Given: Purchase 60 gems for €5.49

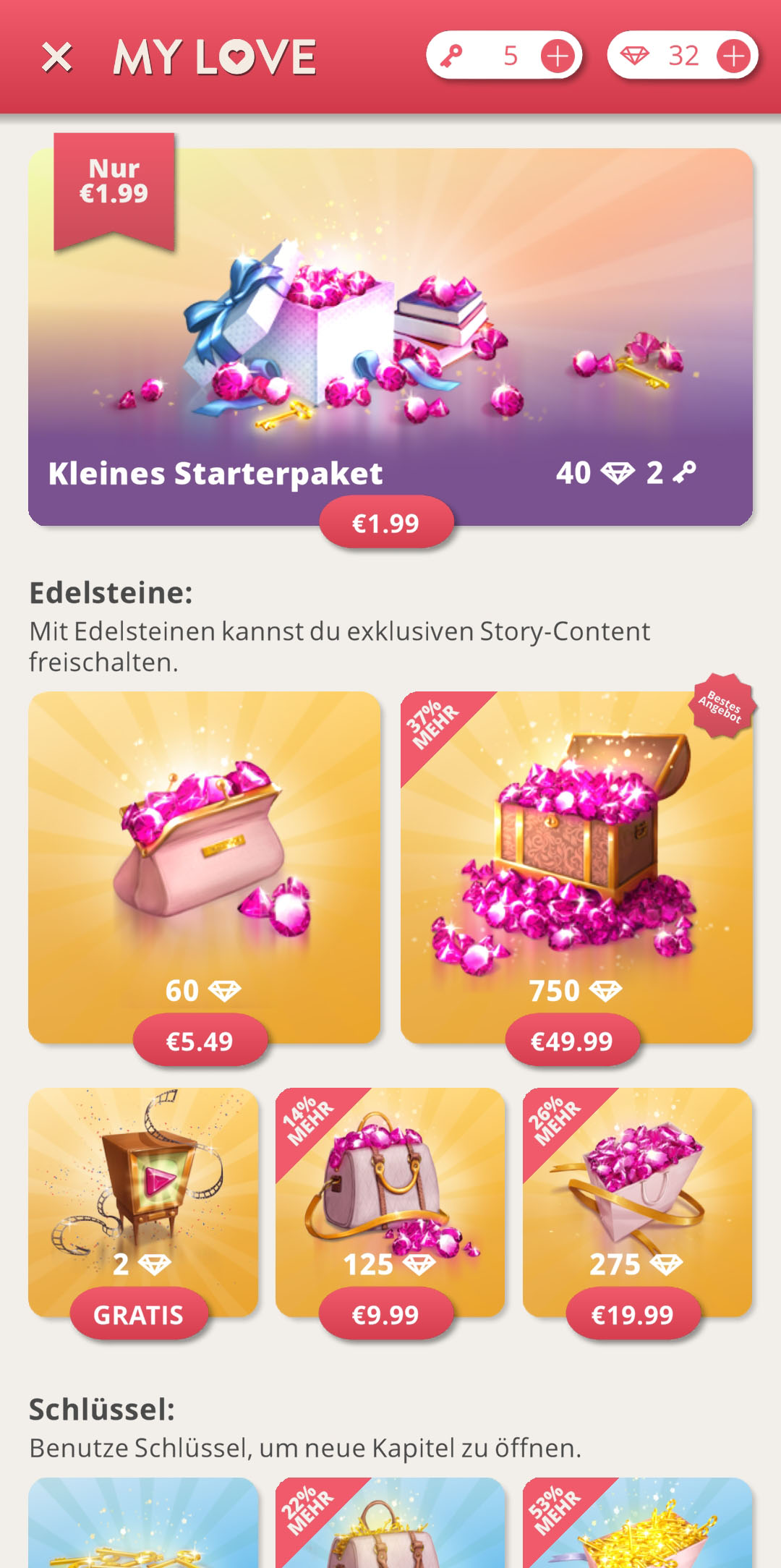Looking at the screenshot, I should 200,1040.
